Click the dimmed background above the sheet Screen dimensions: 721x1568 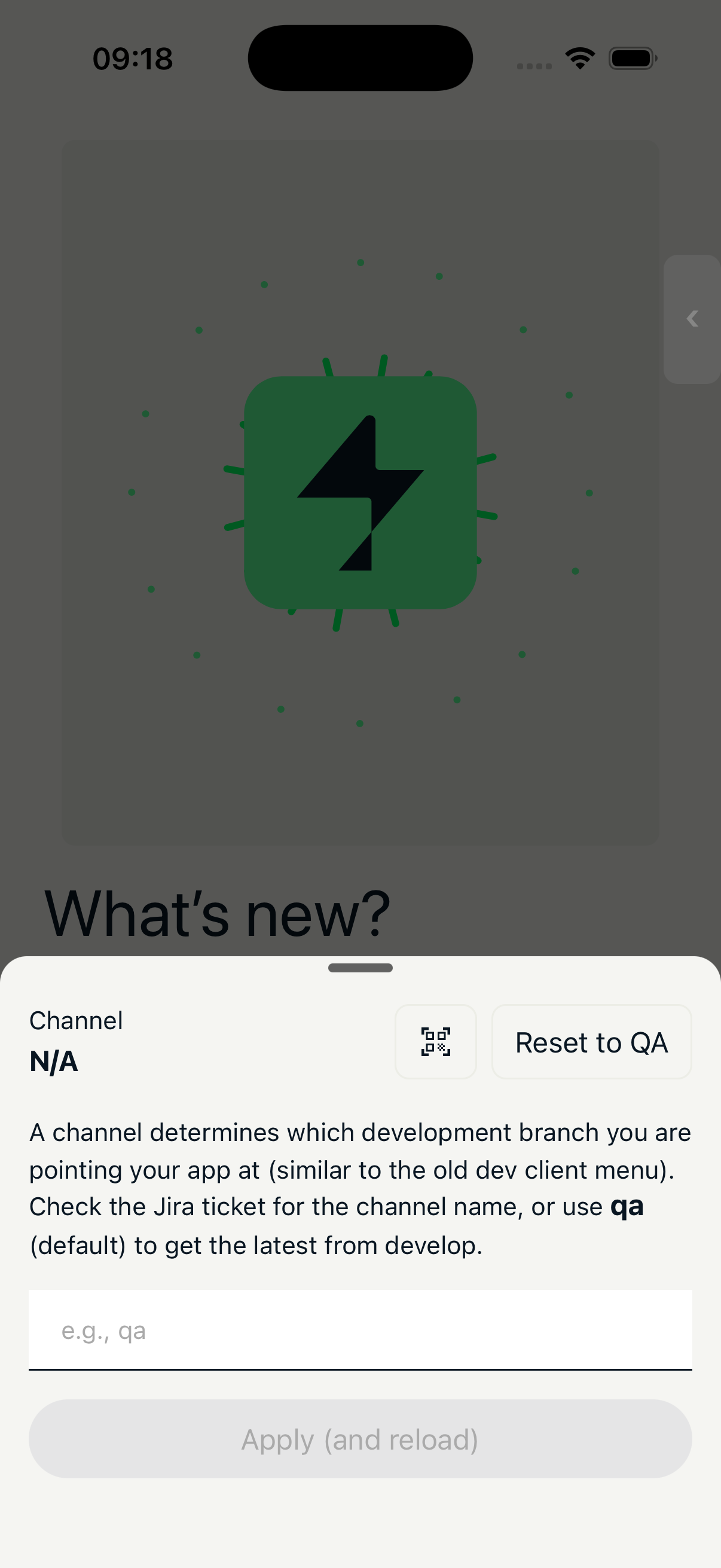point(360,791)
